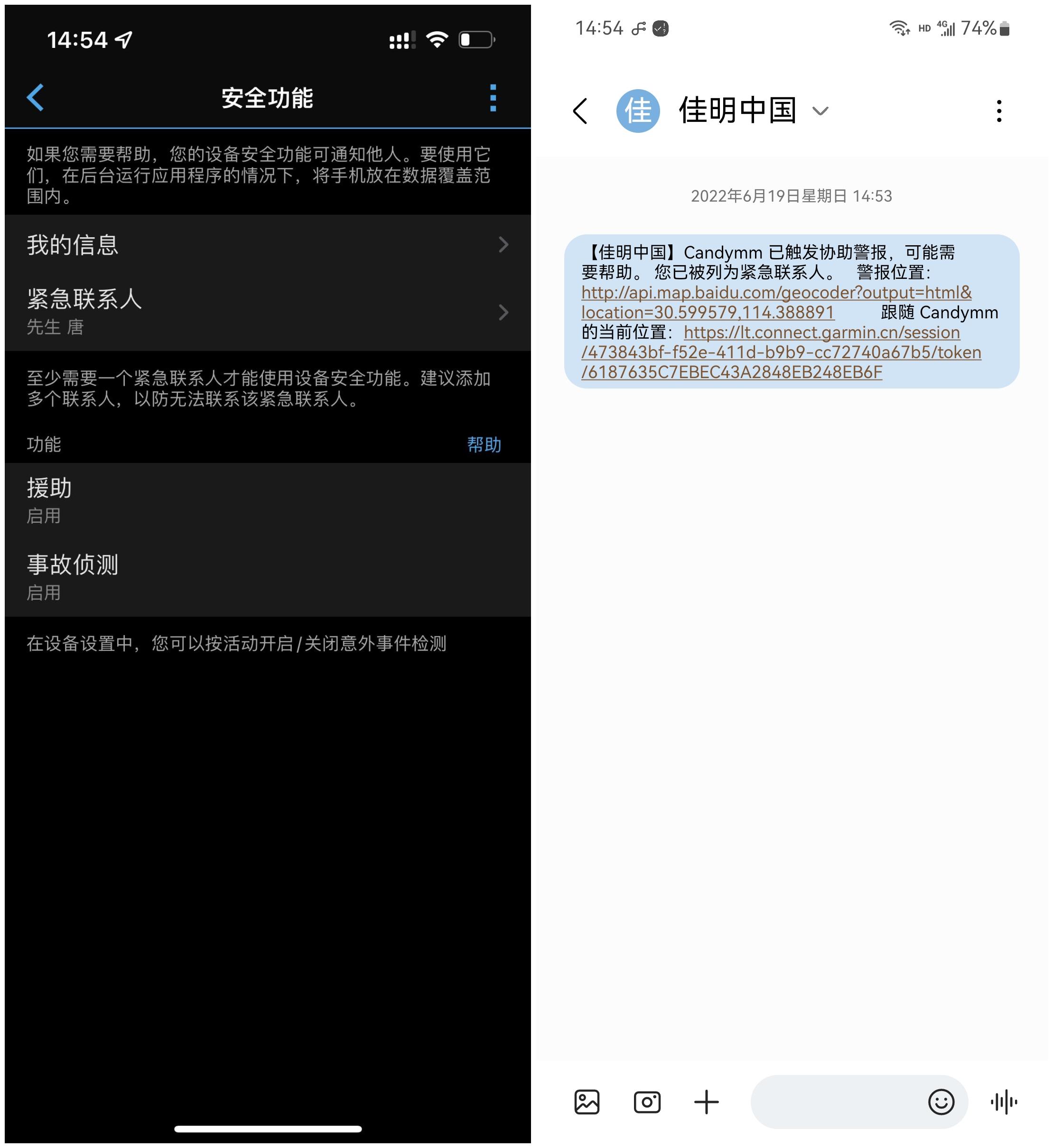Go back from the 安全功能 screen
Screen dimensions: 1053x1148
(35, 97)
